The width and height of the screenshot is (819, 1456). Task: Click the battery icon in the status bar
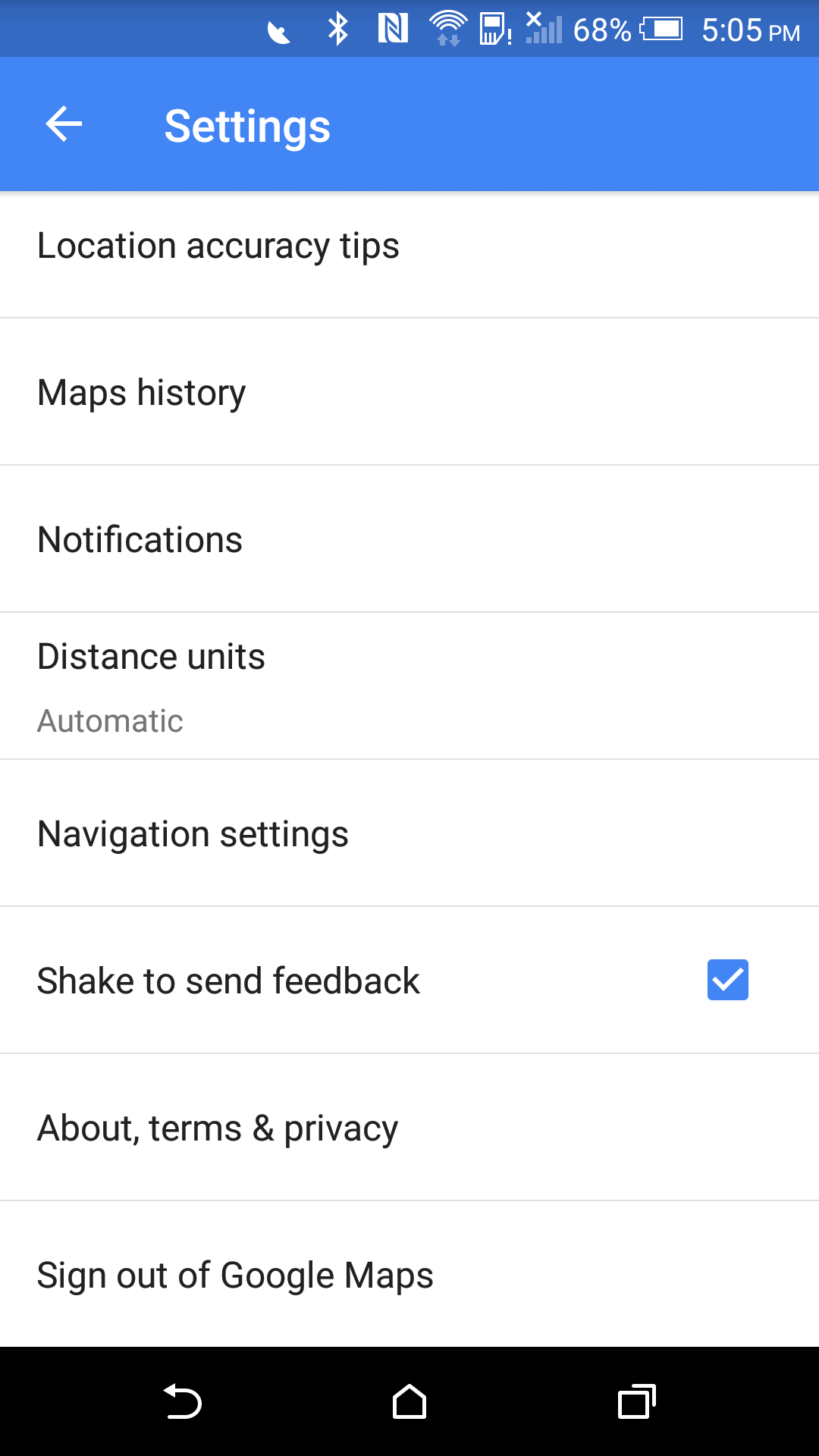click(661, 29)
